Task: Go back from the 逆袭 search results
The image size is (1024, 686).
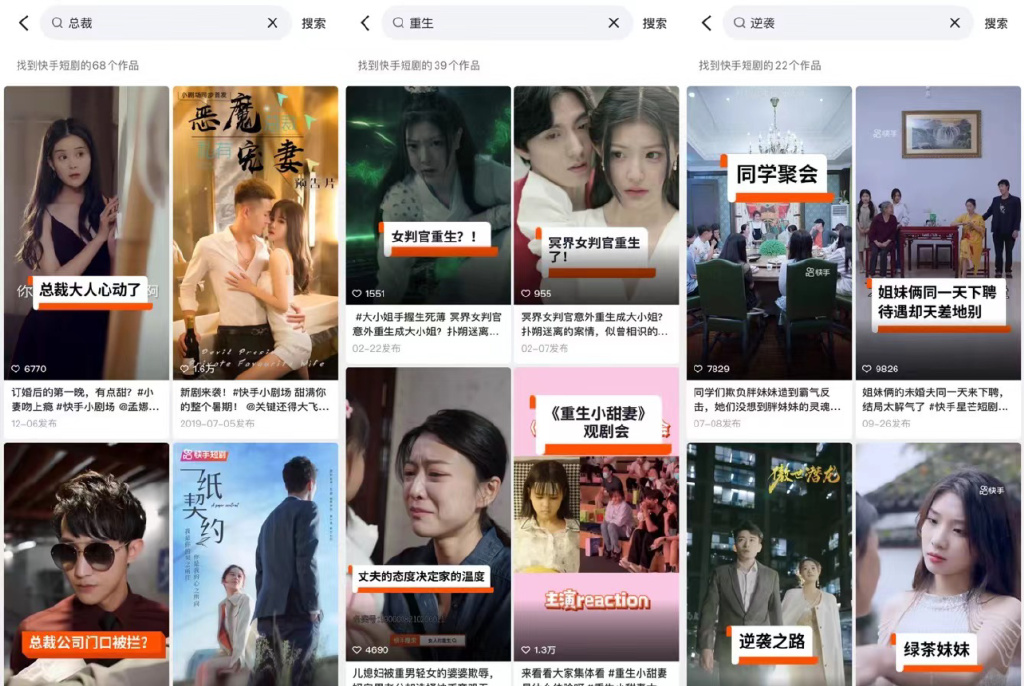Action: pyautogui.click(x=706, y=23)
